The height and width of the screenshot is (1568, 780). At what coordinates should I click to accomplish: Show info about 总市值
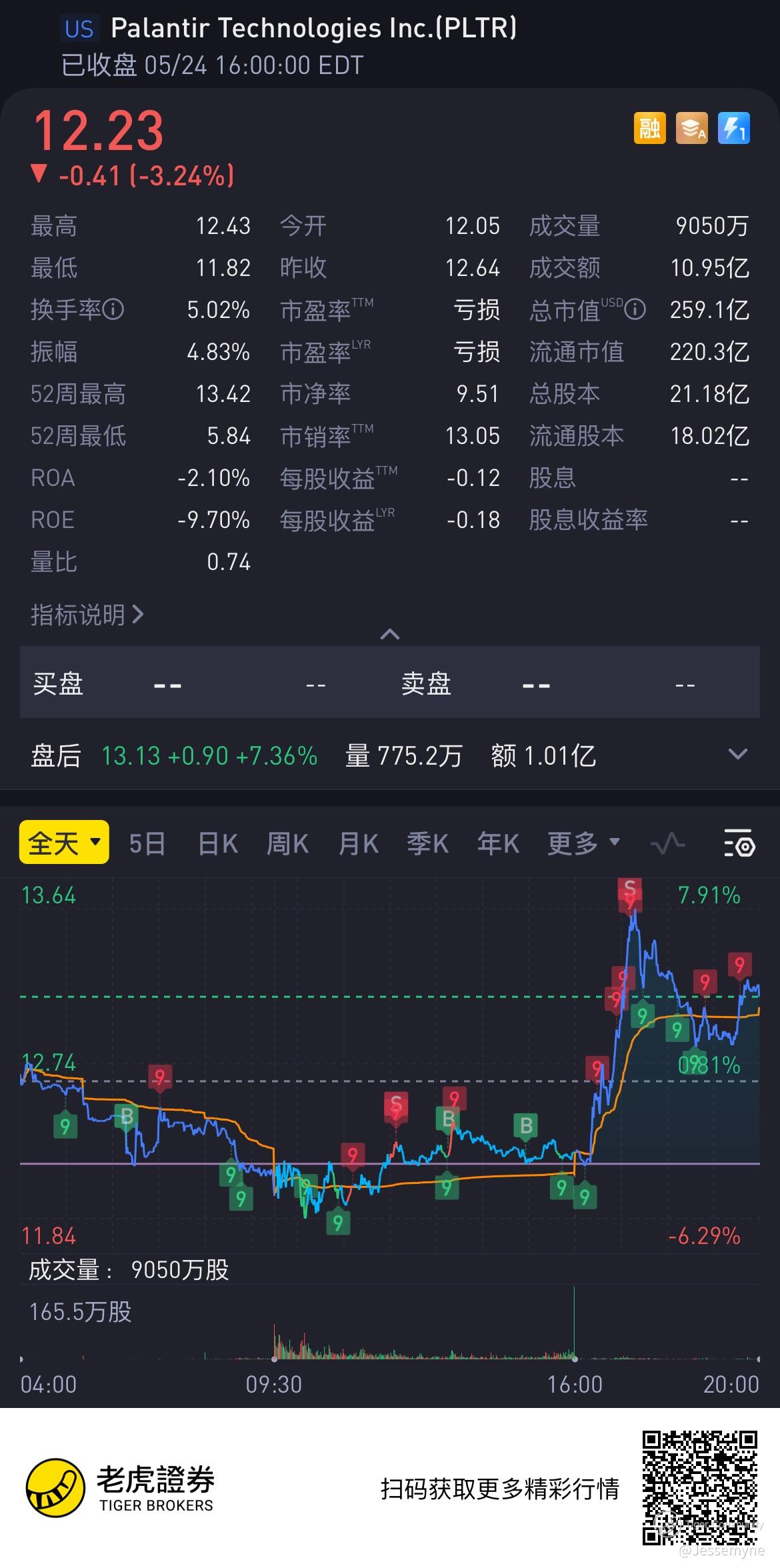[635, 309]
